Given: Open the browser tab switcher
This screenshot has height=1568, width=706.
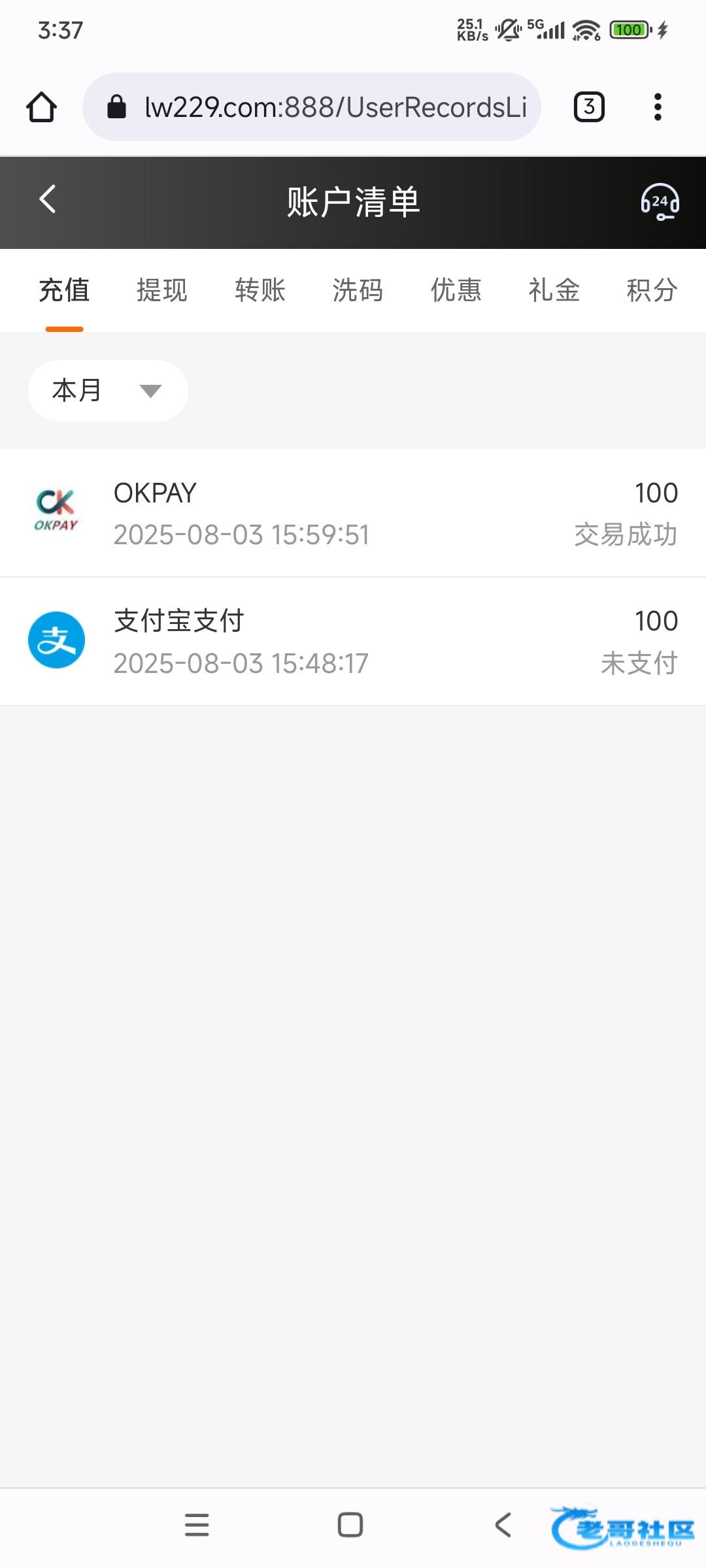Looking at the screenshot, I should point(589,107).
